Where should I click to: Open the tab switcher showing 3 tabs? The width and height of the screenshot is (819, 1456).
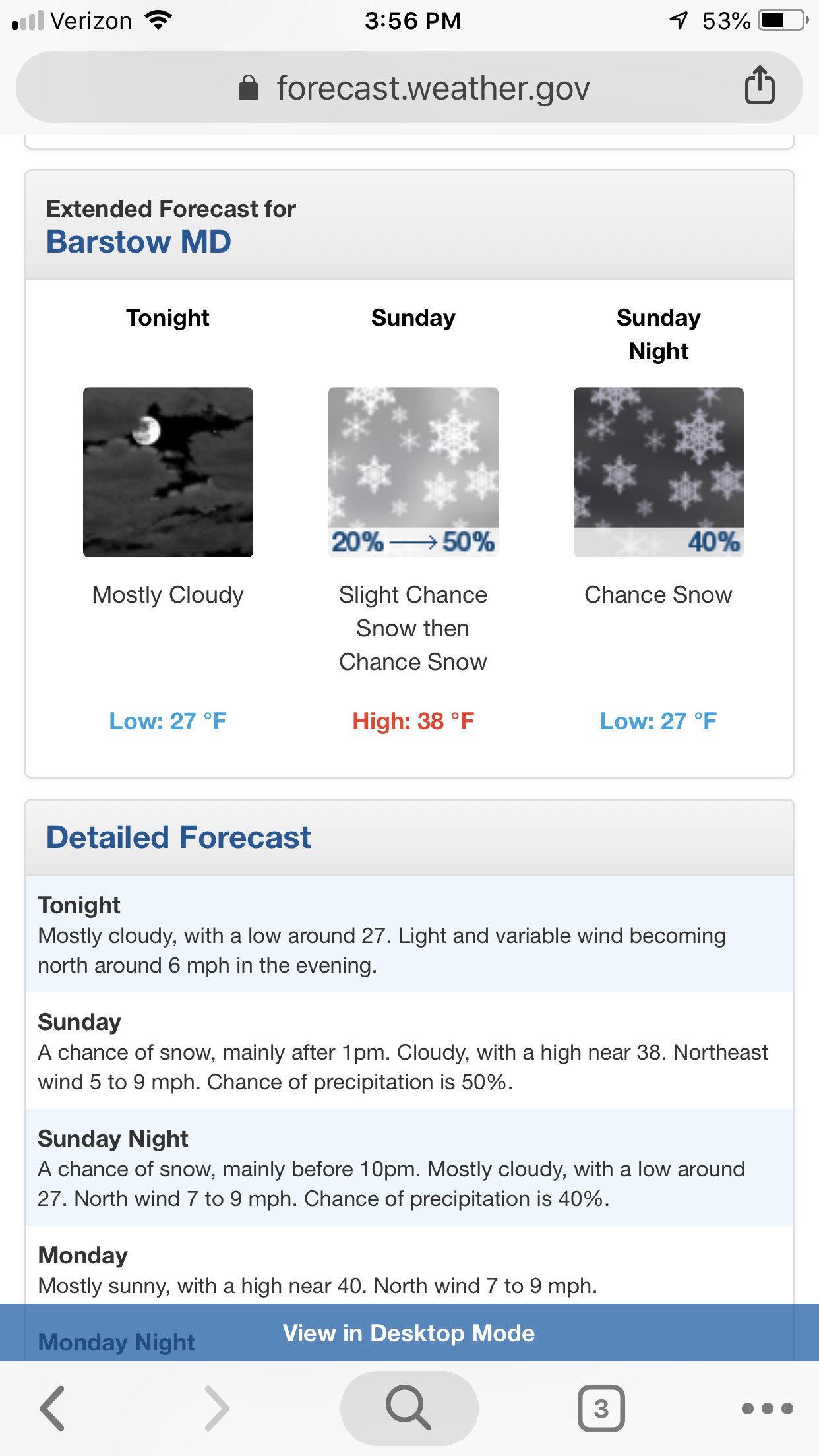click(601, 1409)
